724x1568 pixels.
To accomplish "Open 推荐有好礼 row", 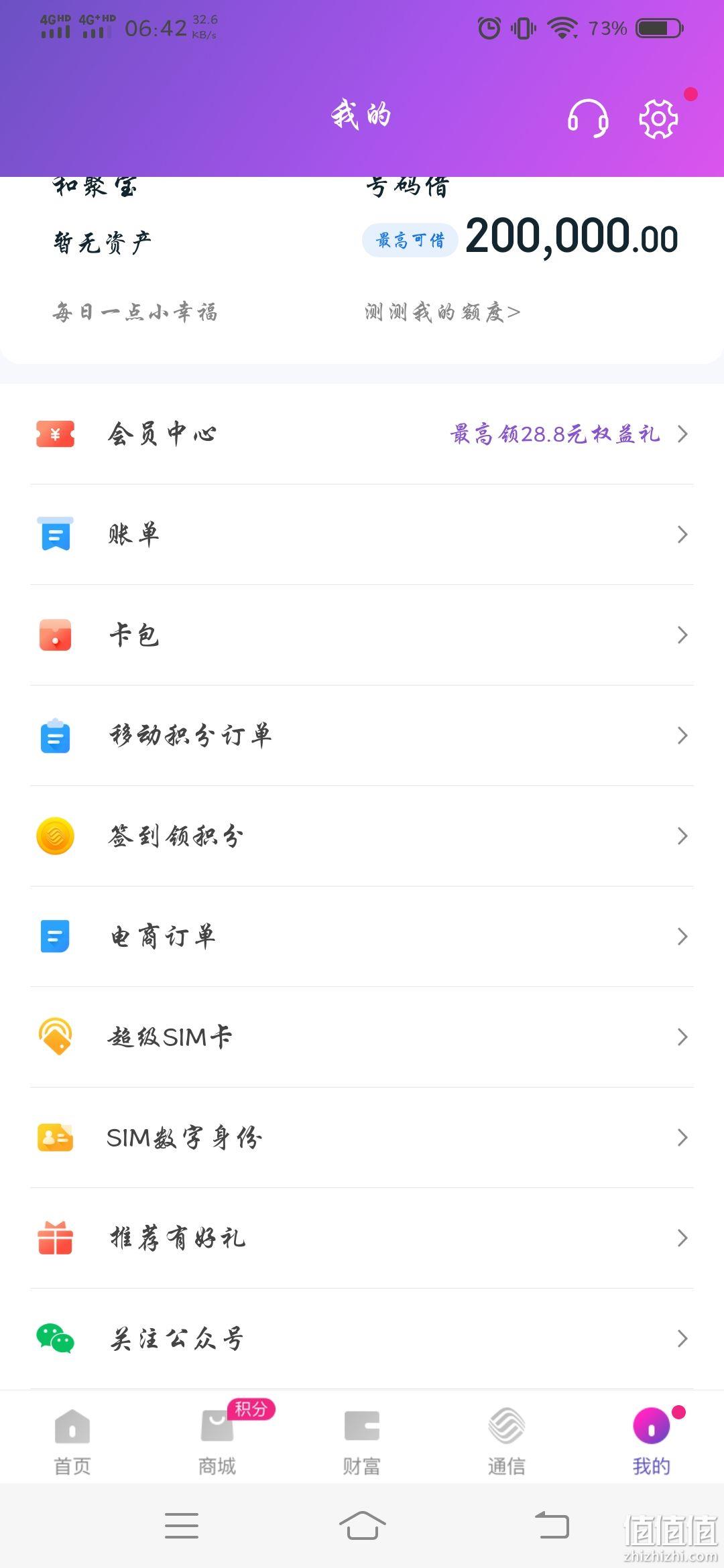I will tap(362, 1238).
